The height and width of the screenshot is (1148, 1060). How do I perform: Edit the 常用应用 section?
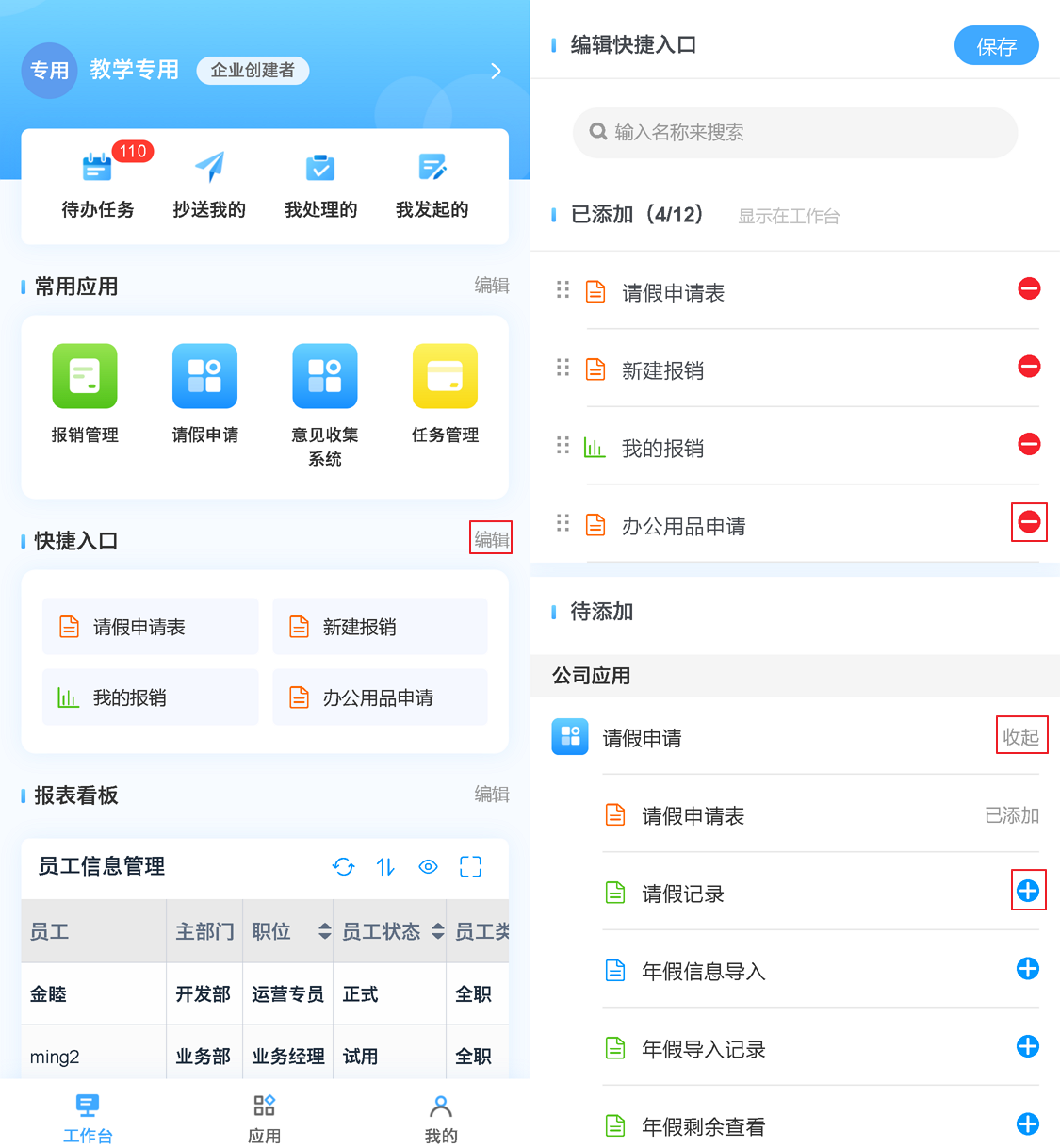tap(491, 286)
